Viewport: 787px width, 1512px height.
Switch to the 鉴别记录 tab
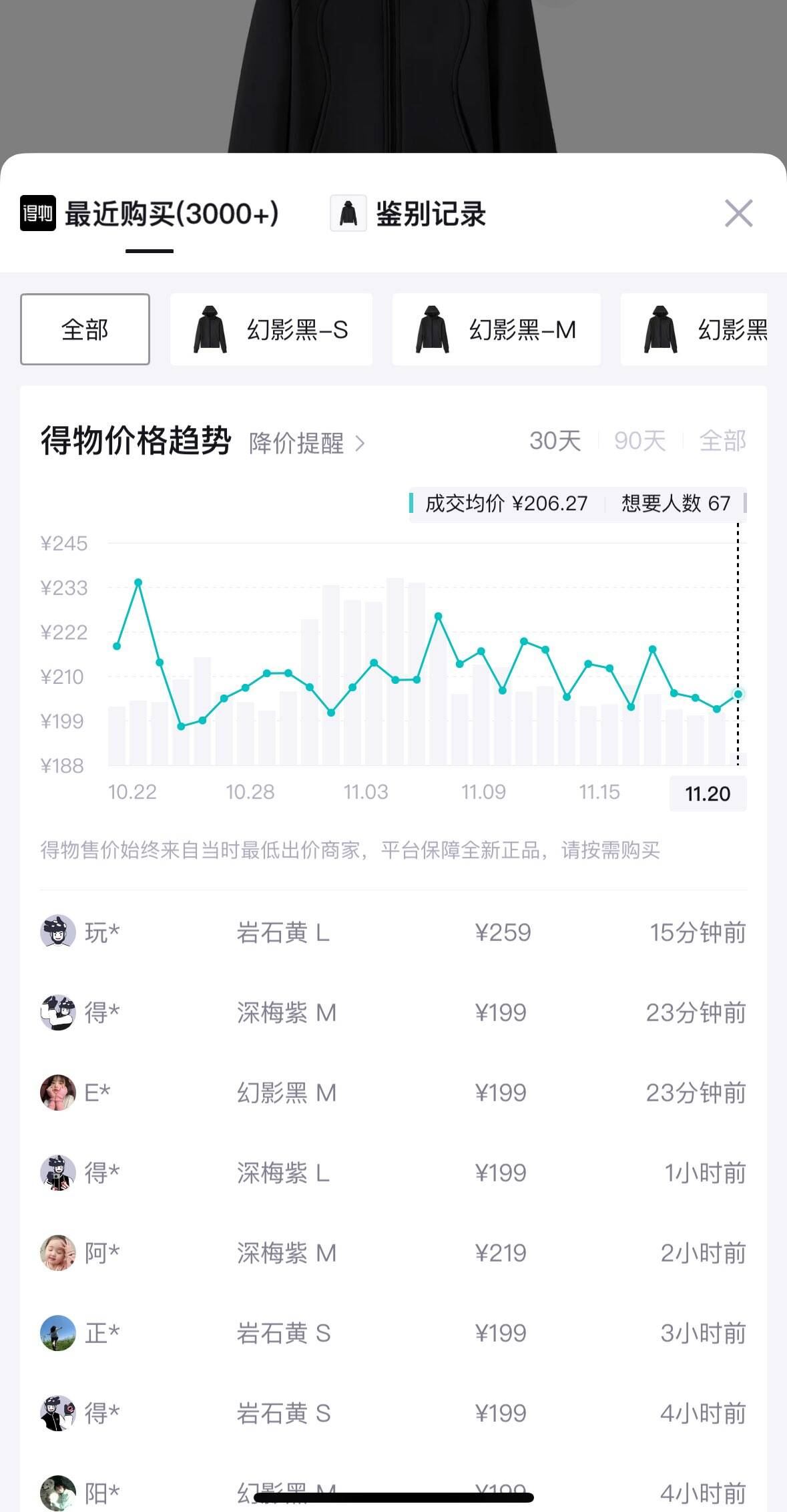409,214
